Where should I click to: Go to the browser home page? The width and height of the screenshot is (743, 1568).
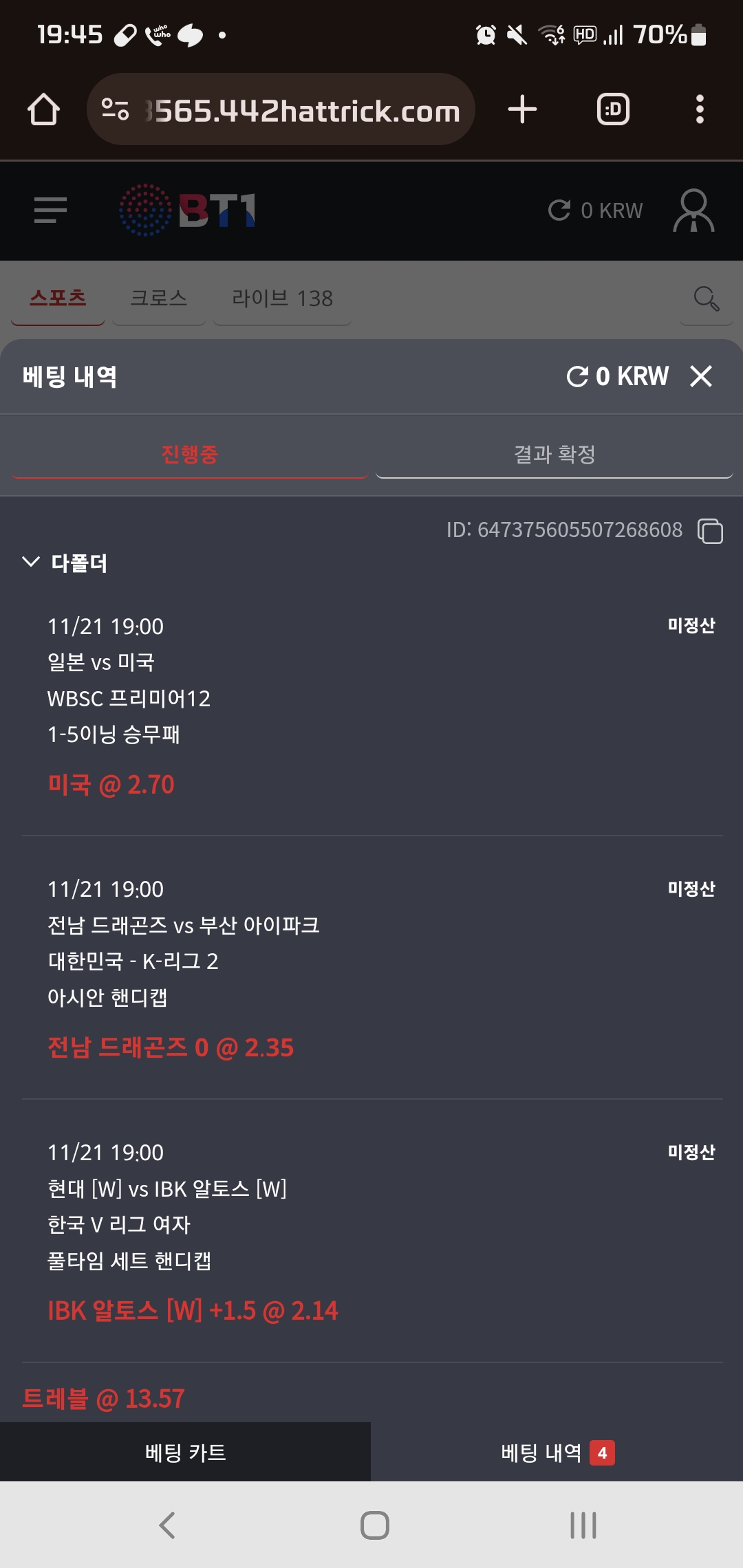[43, 109]
